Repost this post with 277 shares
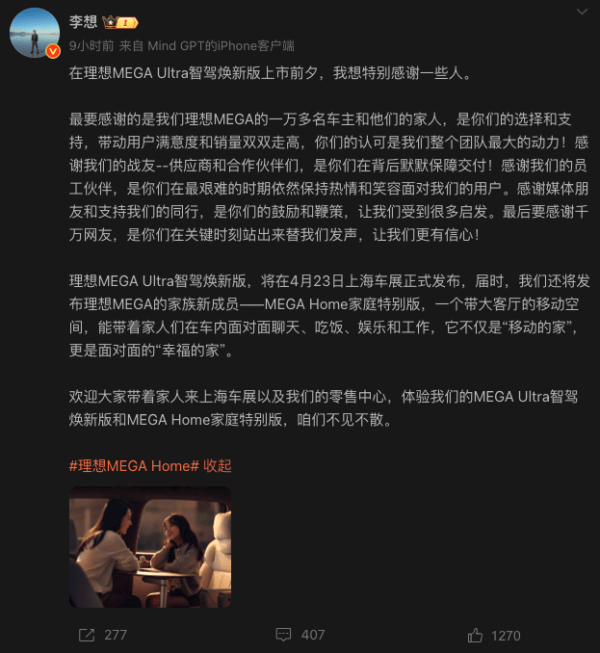The width and height of the screenshot is (600, 653). tap(102, 635)
